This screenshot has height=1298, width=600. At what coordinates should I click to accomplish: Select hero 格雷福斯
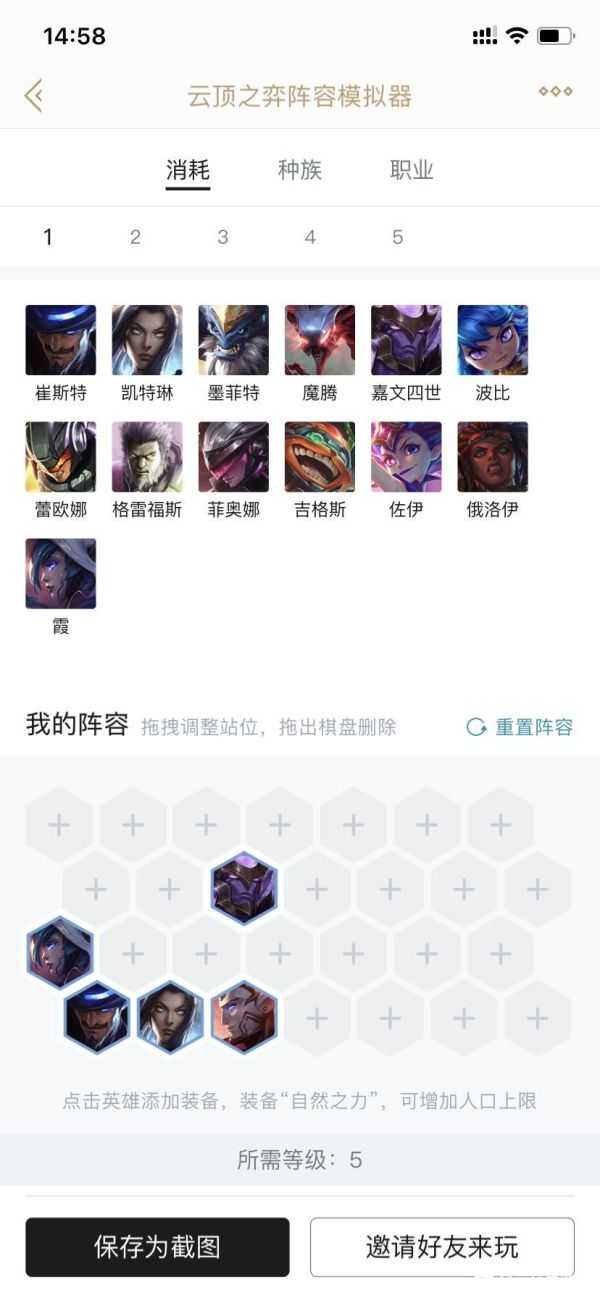[147, 457]
